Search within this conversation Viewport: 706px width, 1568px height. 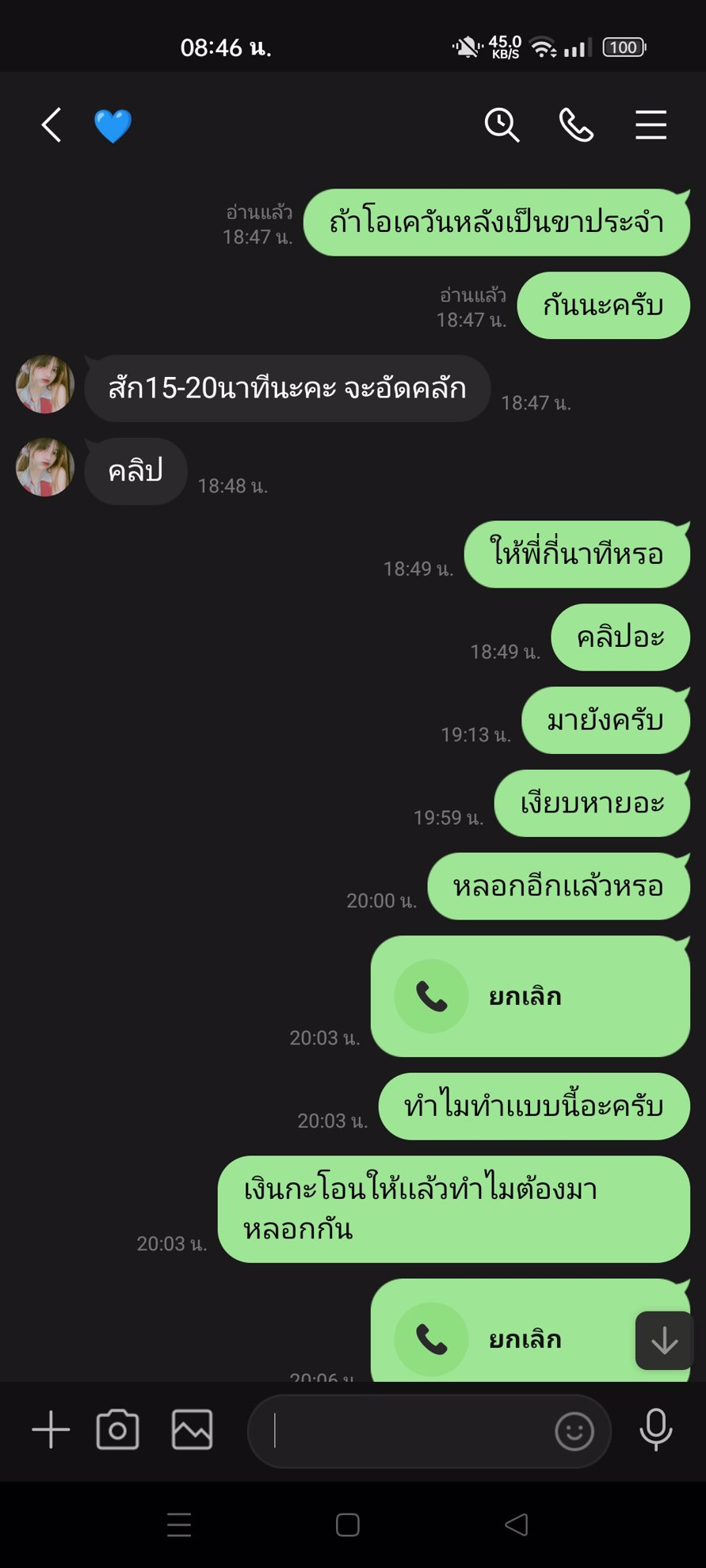pyautogui.click(x=502, y=125)
